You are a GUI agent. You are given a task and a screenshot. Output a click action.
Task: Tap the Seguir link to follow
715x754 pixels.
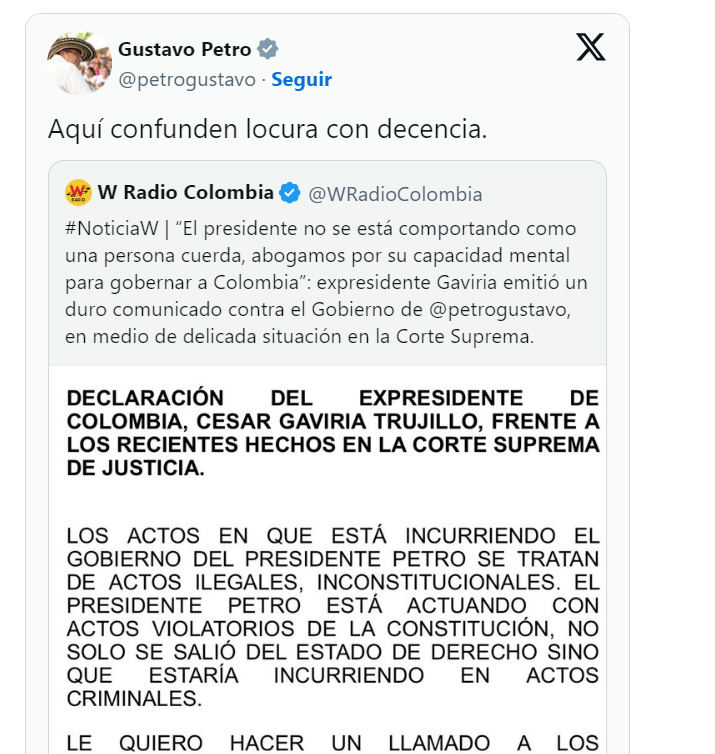pyautogui.click(x=301, y=79)
